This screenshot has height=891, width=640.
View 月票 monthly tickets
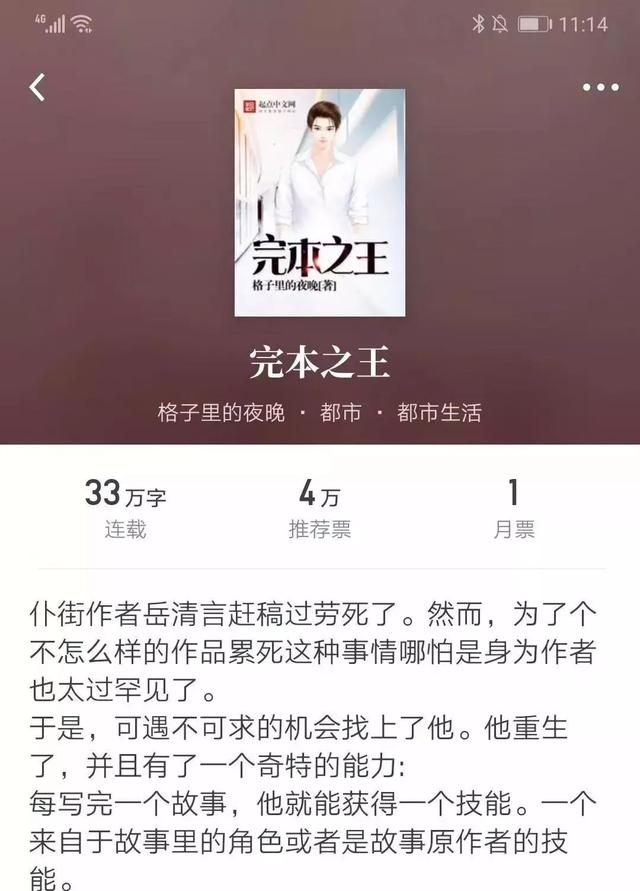point(514,510)
